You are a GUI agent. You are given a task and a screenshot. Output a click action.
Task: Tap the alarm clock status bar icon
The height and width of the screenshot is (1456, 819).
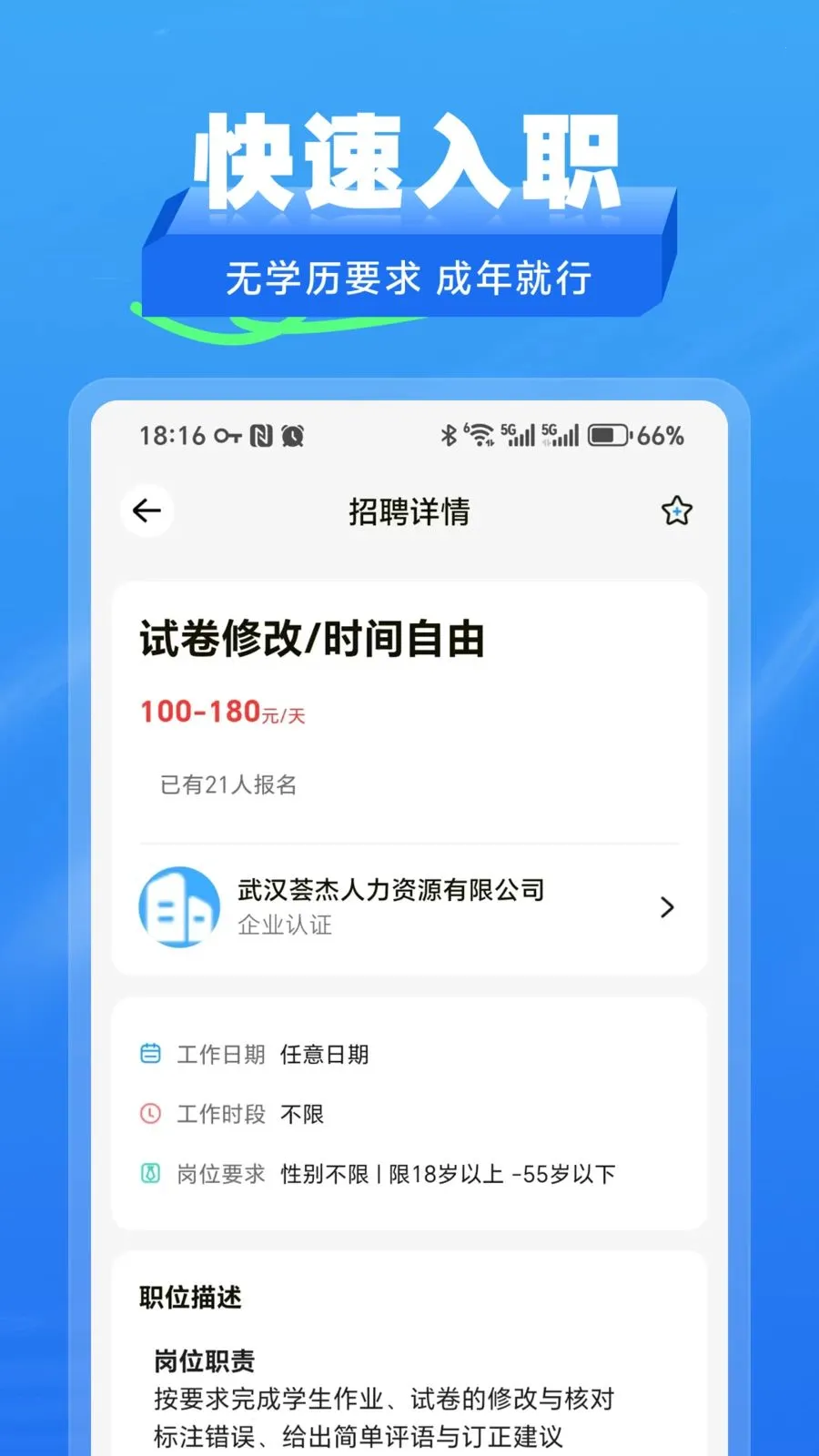coord(293,436)
